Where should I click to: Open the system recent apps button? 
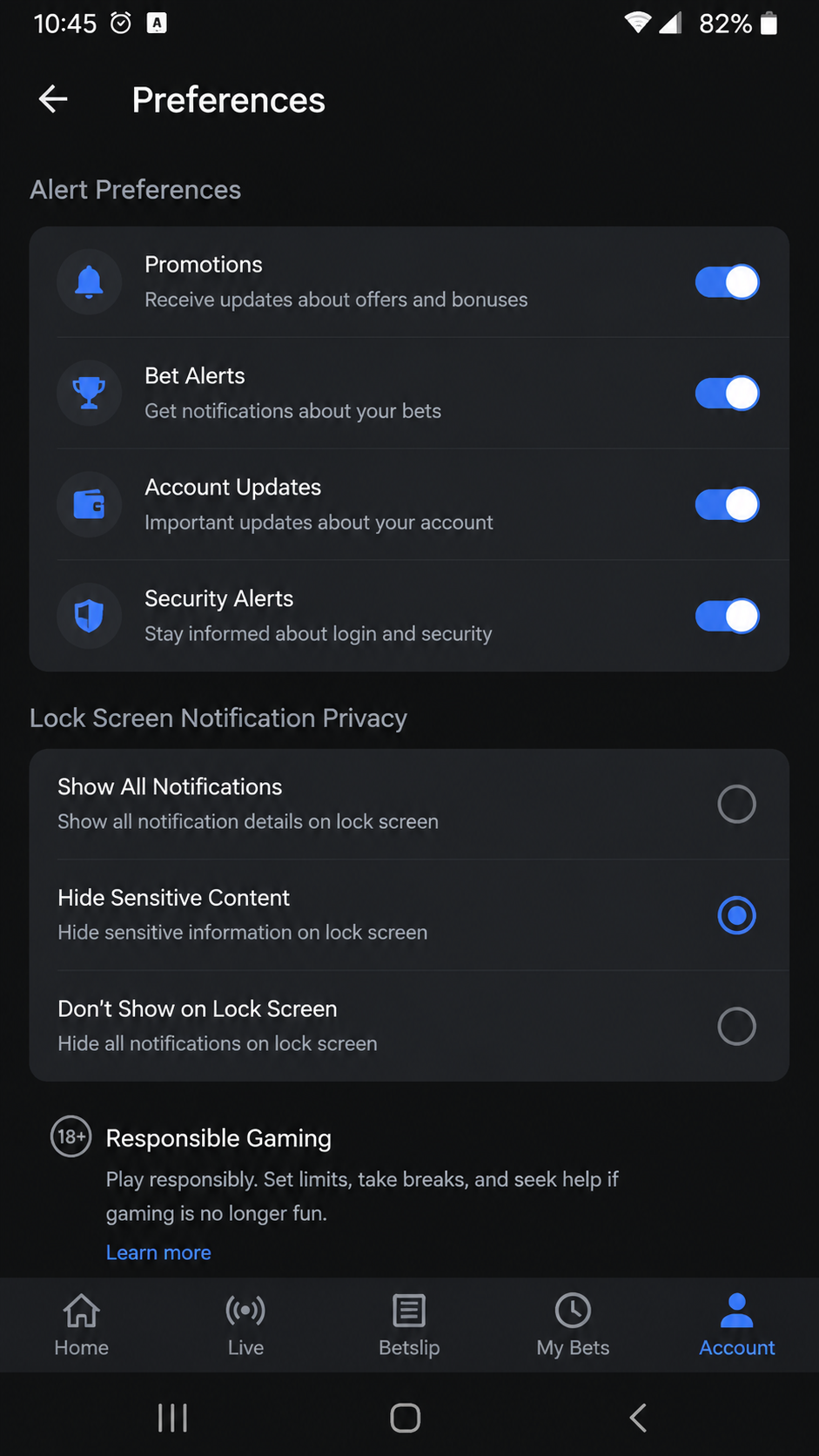pyautogui.click(x=172, y=1418)
